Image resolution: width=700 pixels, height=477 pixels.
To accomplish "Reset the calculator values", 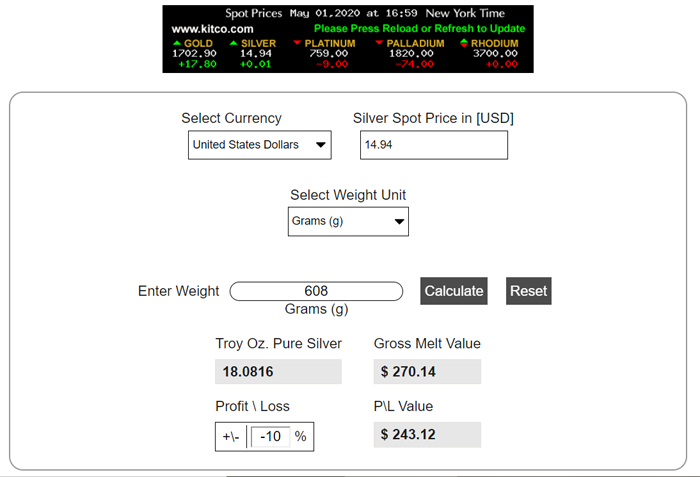I will point(528,291).
